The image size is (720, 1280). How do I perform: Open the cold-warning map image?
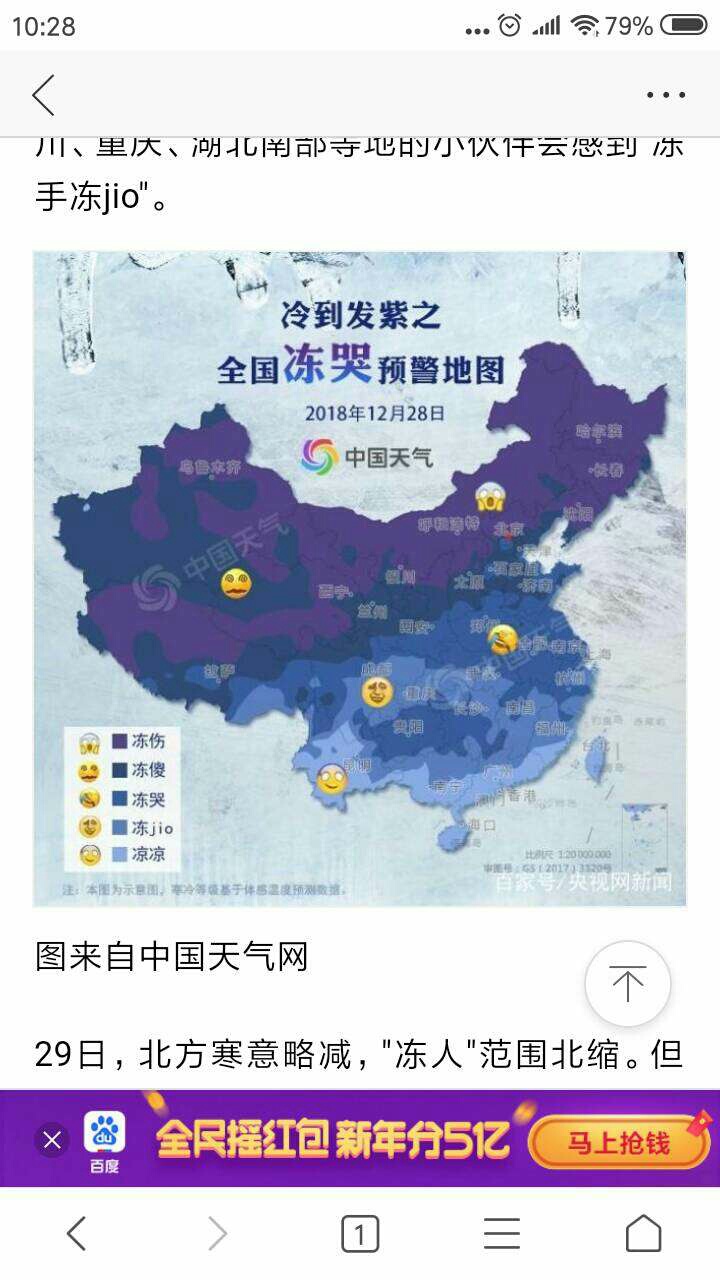coord(360,578)
